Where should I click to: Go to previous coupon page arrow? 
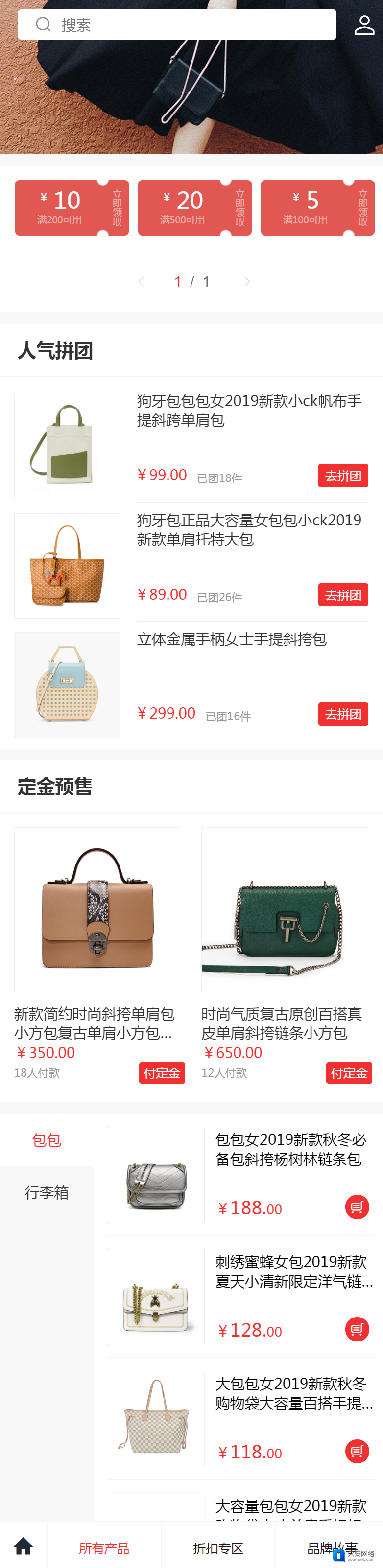[141, 281]
